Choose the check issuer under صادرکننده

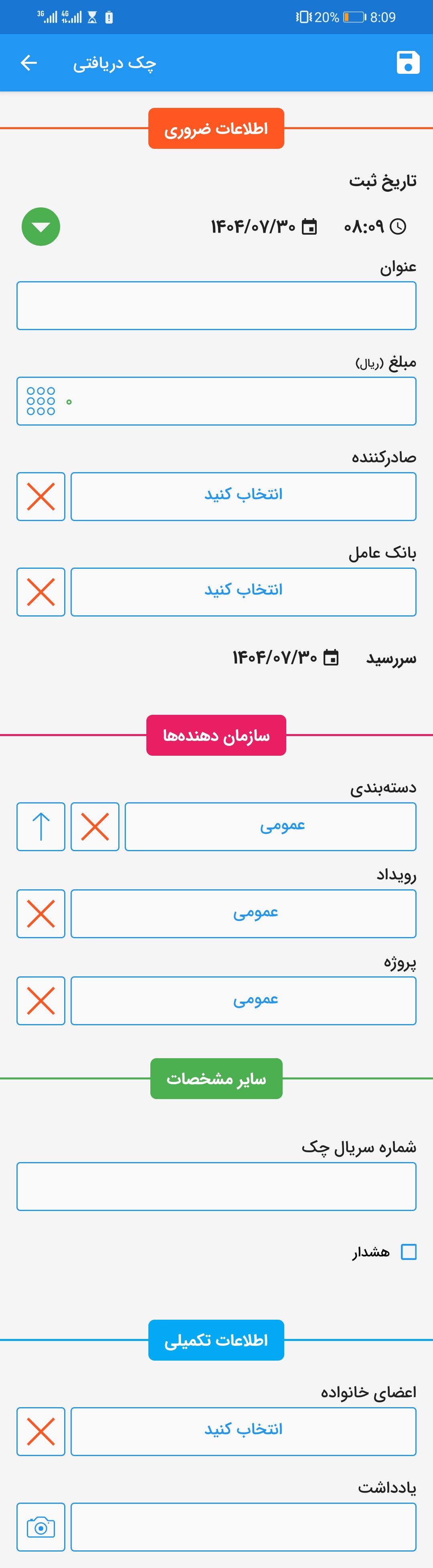click(x=243, y=497)
